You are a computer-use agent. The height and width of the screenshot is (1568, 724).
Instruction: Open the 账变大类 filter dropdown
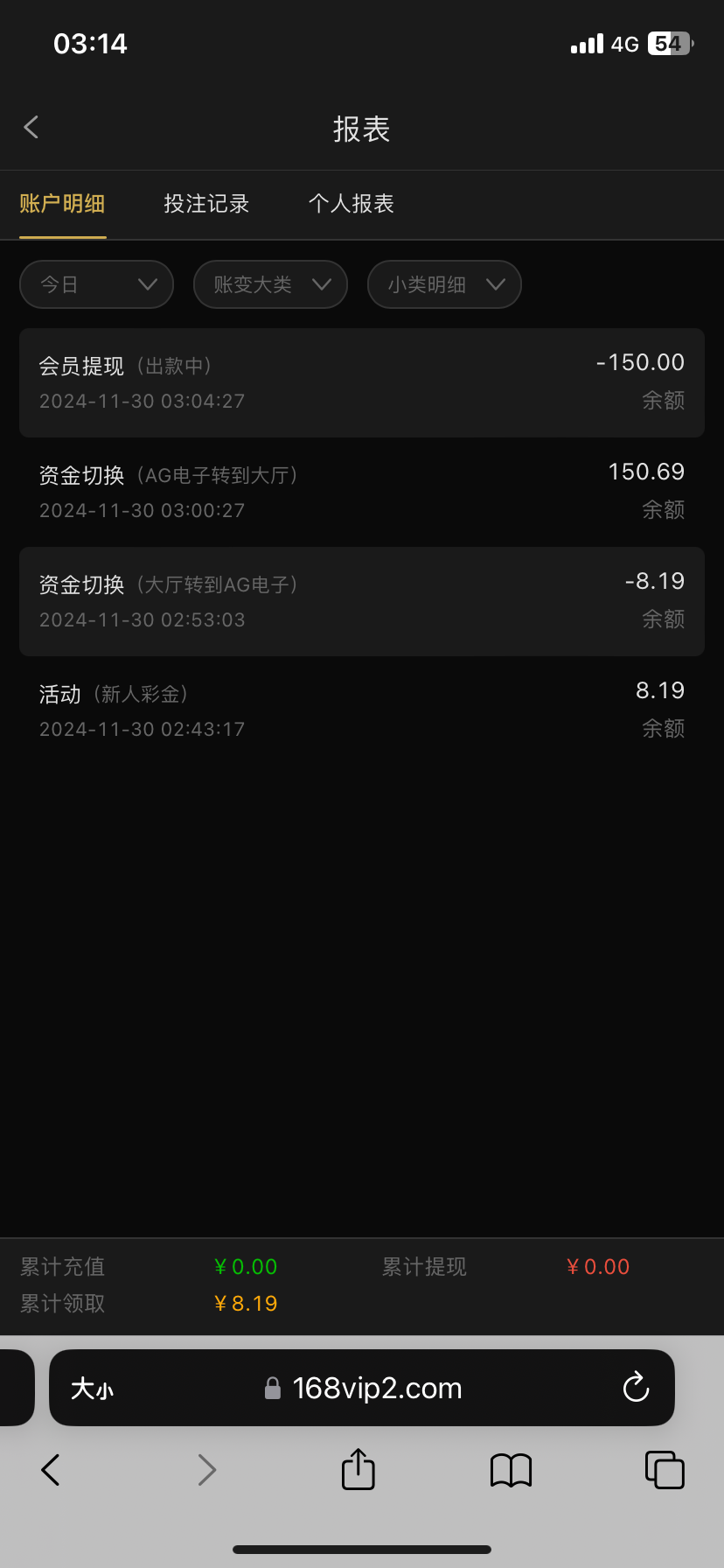point(270,284)
